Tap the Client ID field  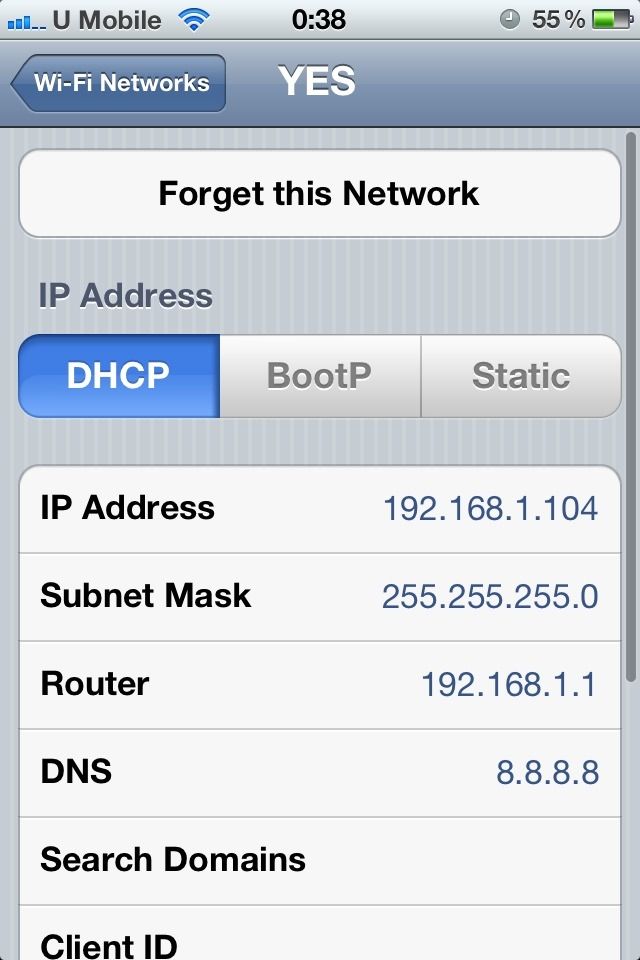click(x=320, y=942)
